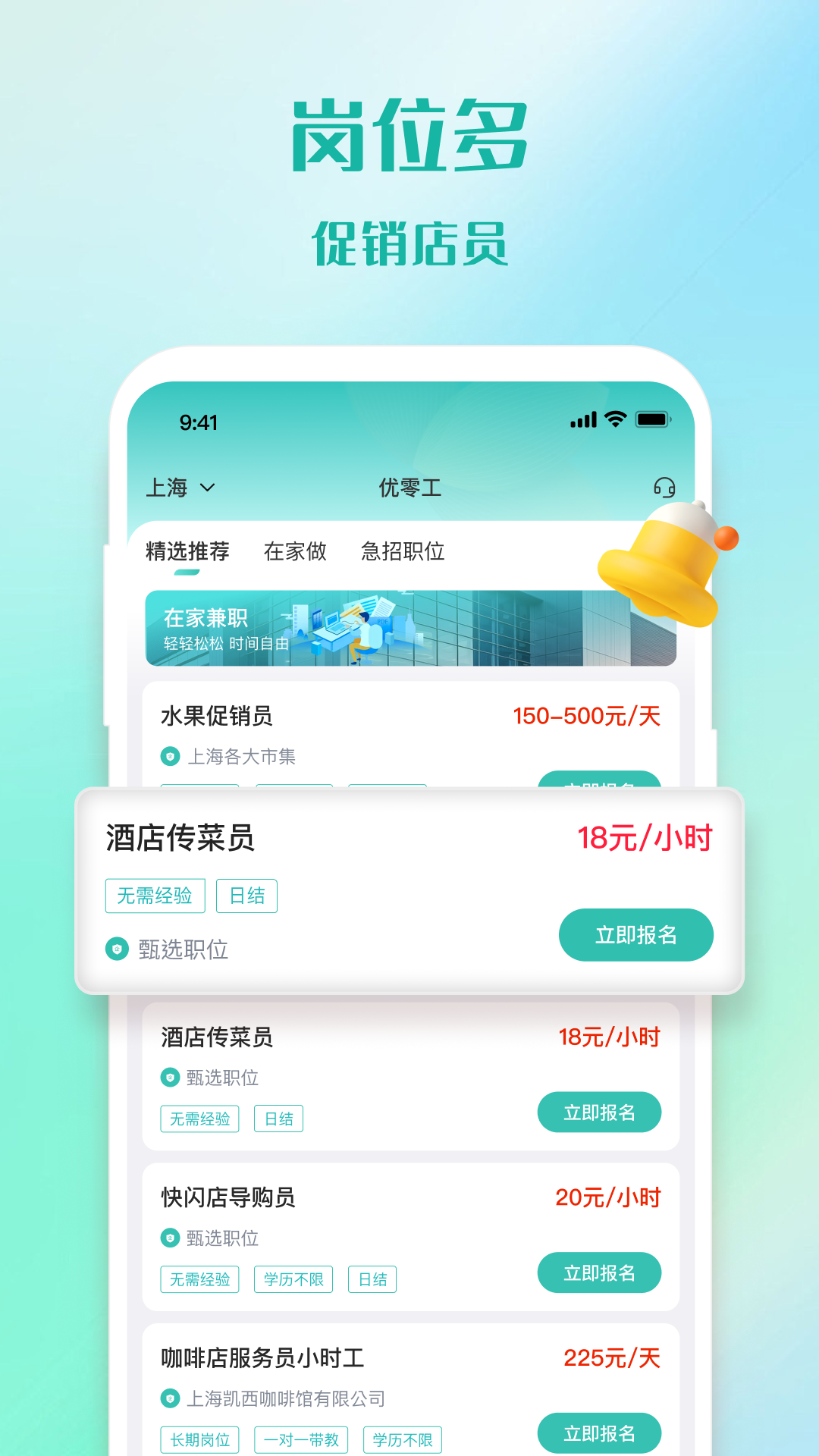Click 立即报名 on the 咖啡店服务员小时工 listing

(600, 1432)
